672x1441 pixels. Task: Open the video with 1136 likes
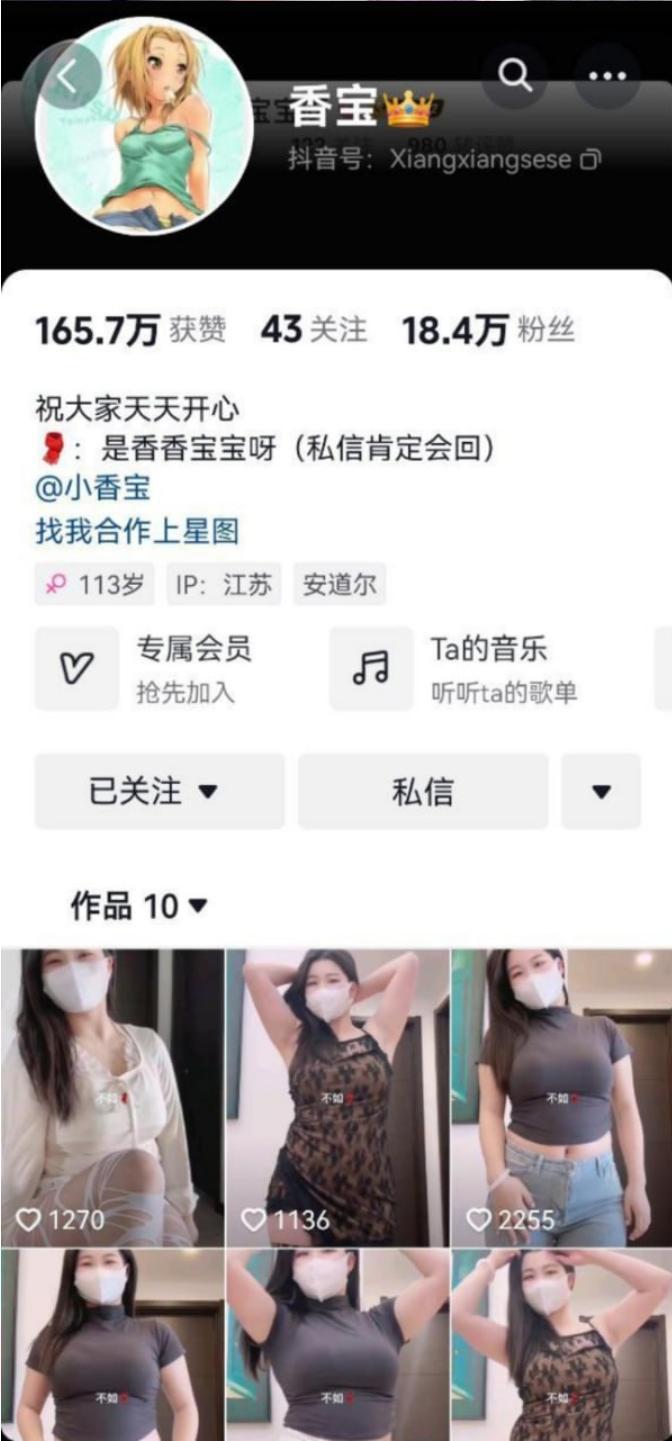point(337,1095)
